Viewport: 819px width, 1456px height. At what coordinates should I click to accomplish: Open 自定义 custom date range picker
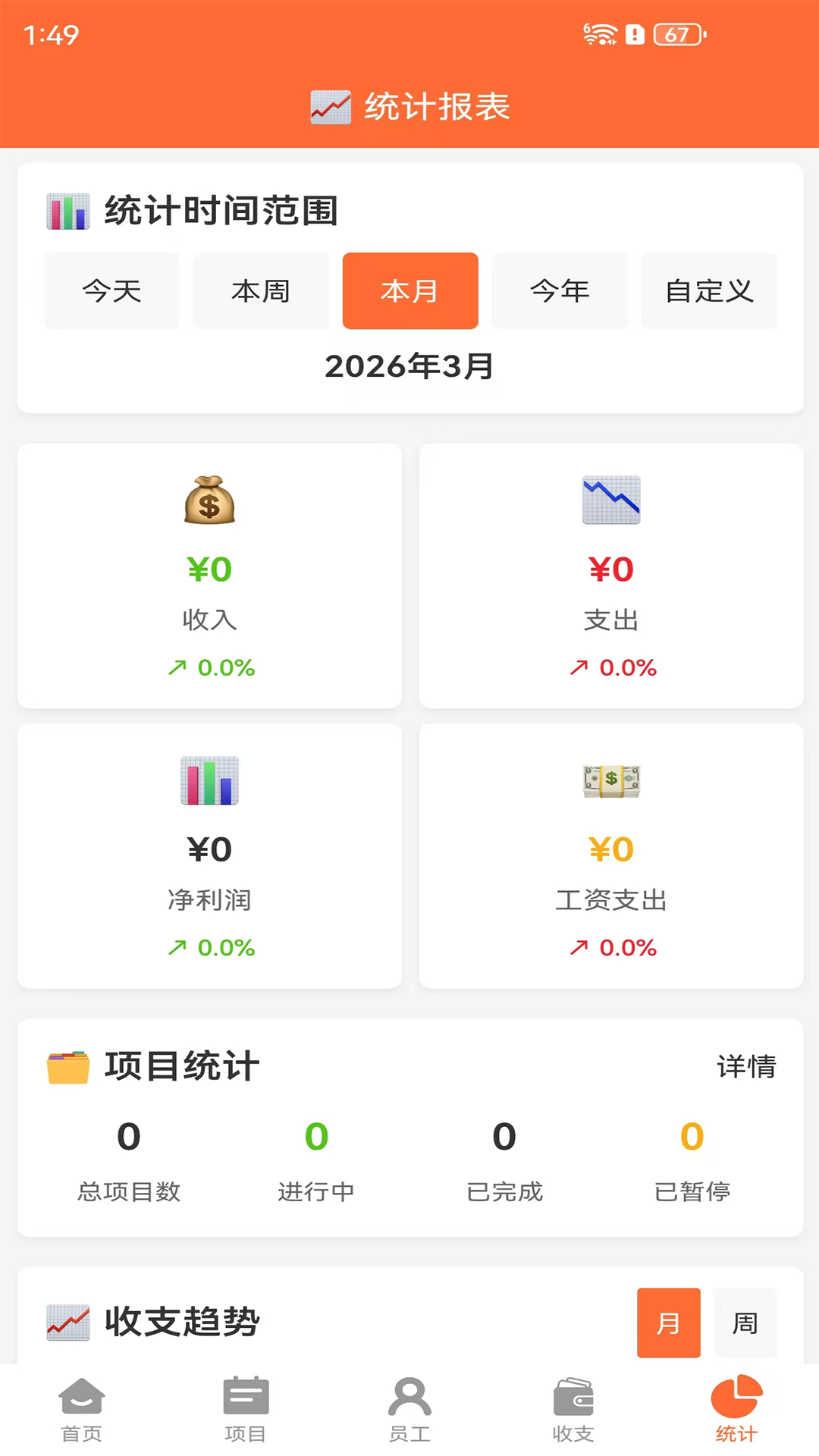pos(709,290)
